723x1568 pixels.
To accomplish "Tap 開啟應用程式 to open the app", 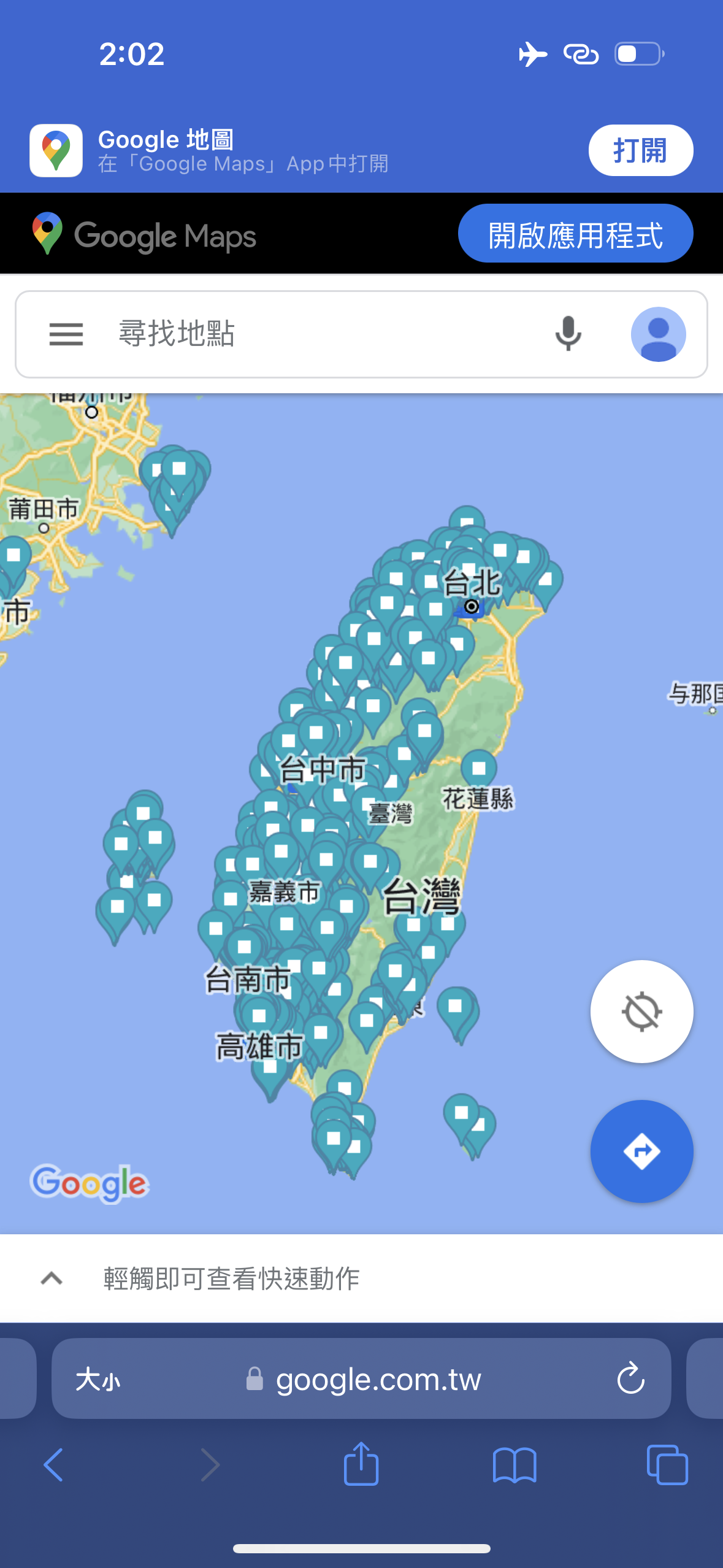I will 575,234.
